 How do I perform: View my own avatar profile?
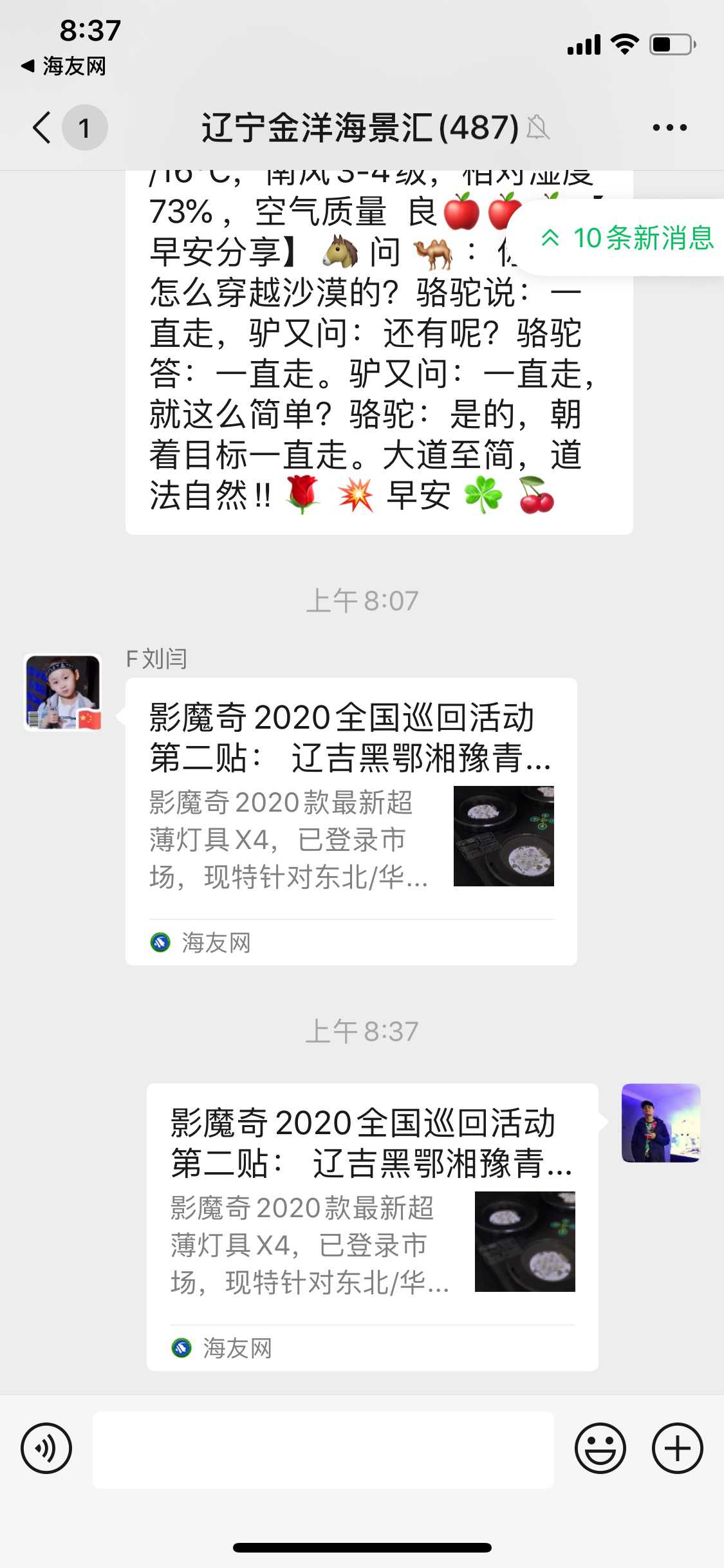coord(660,1123)
